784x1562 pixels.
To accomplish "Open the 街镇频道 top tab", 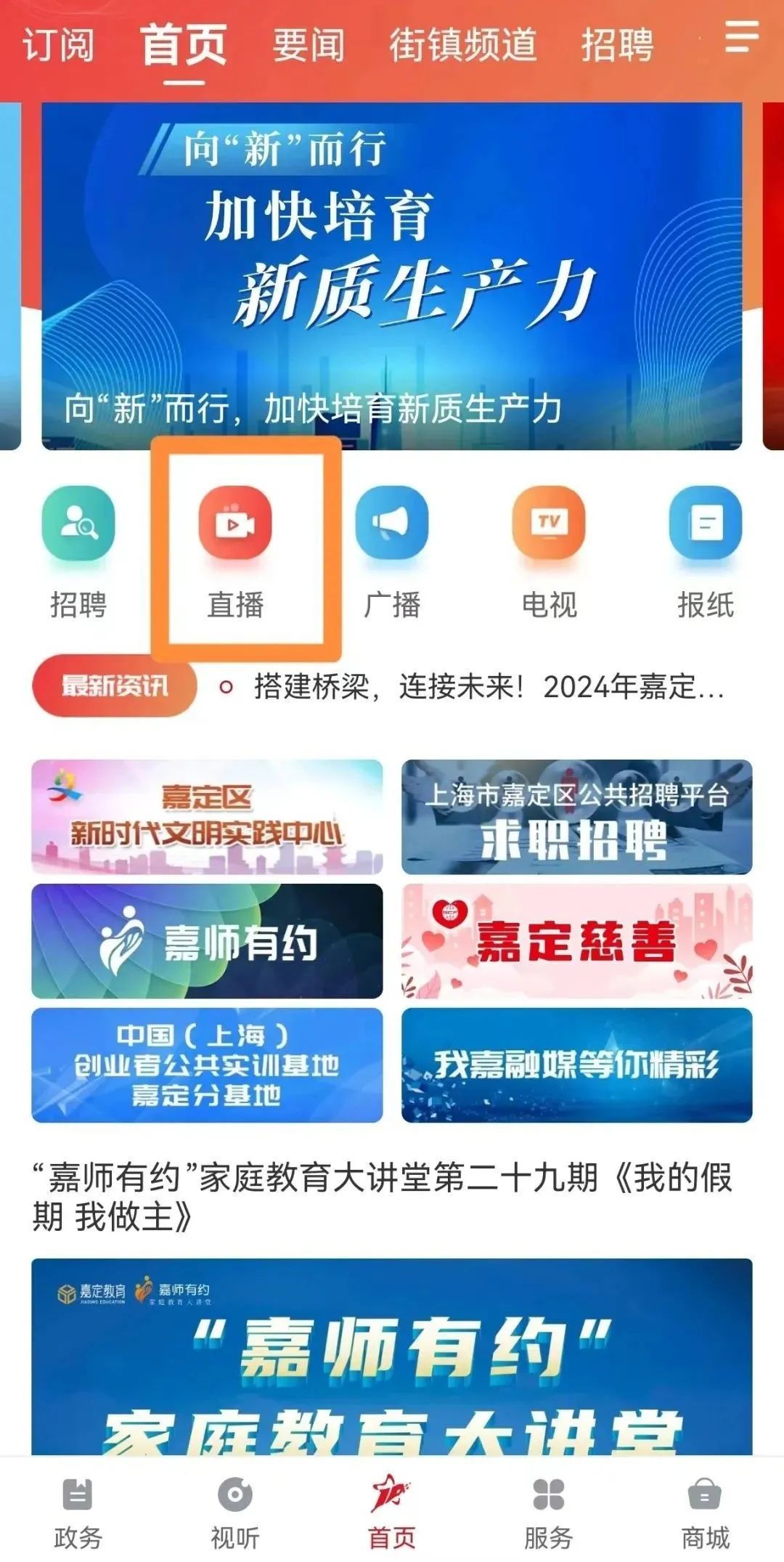I will [462, 45].
